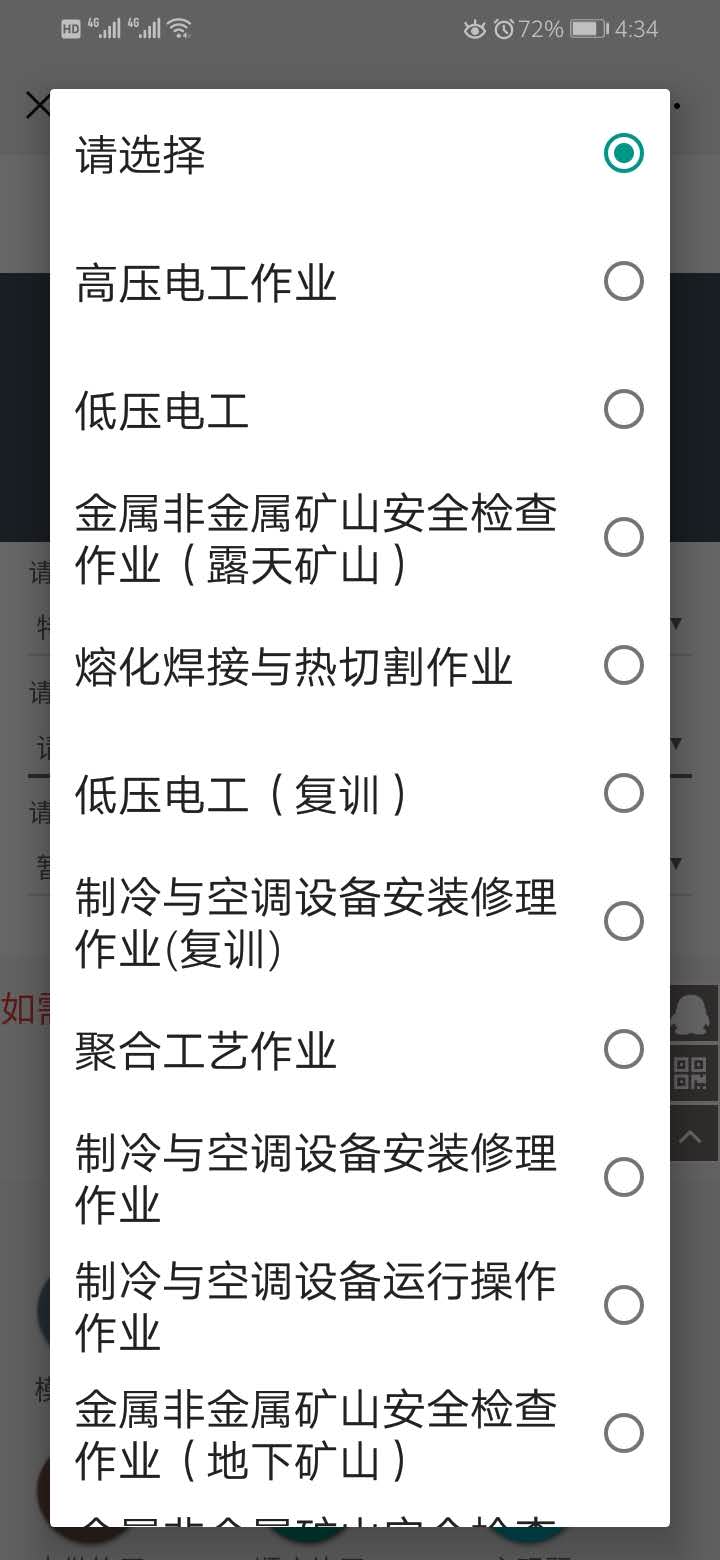Select the 熔化焊接与热切割作业 option

(x=624, y=665)
